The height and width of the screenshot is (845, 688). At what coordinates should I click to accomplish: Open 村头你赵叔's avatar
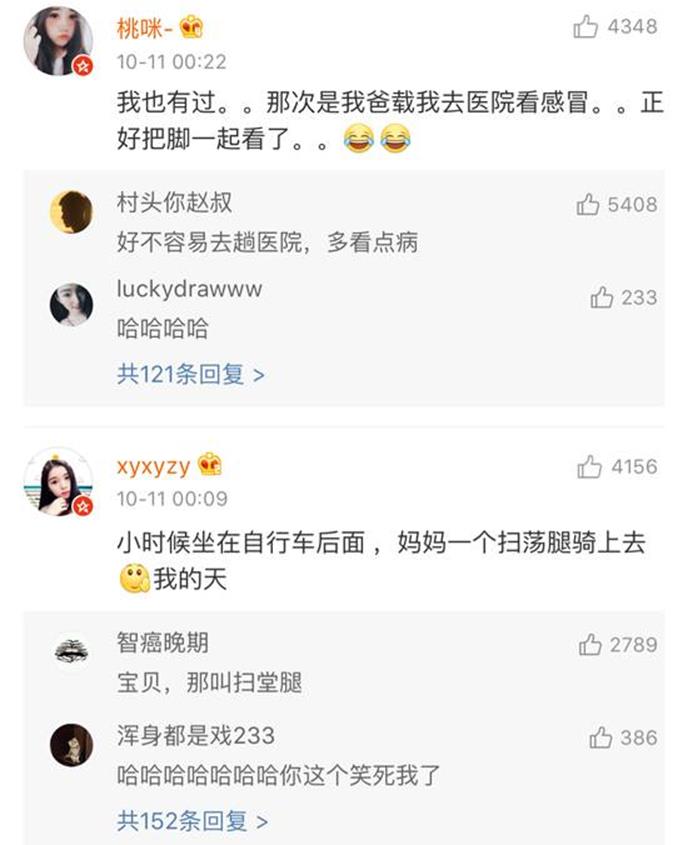[x=71, y=212]
